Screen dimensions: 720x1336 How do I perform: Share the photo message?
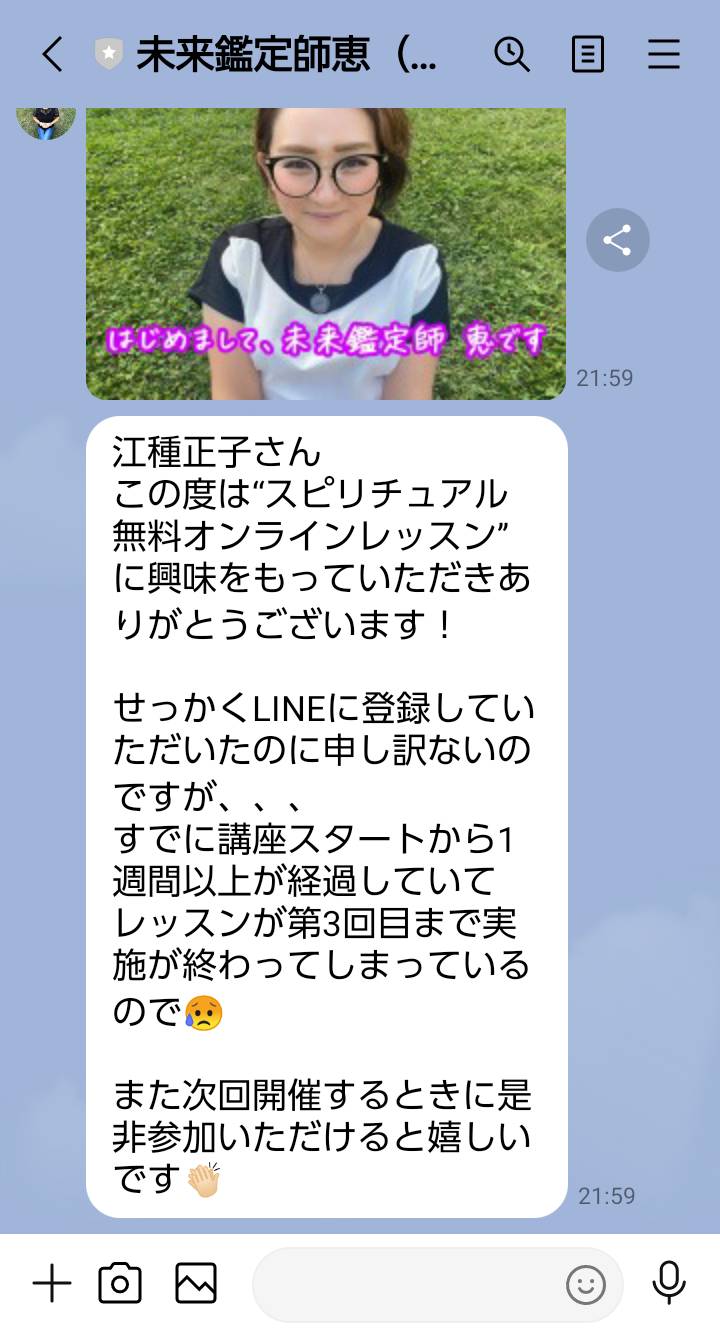pos(617,240)
